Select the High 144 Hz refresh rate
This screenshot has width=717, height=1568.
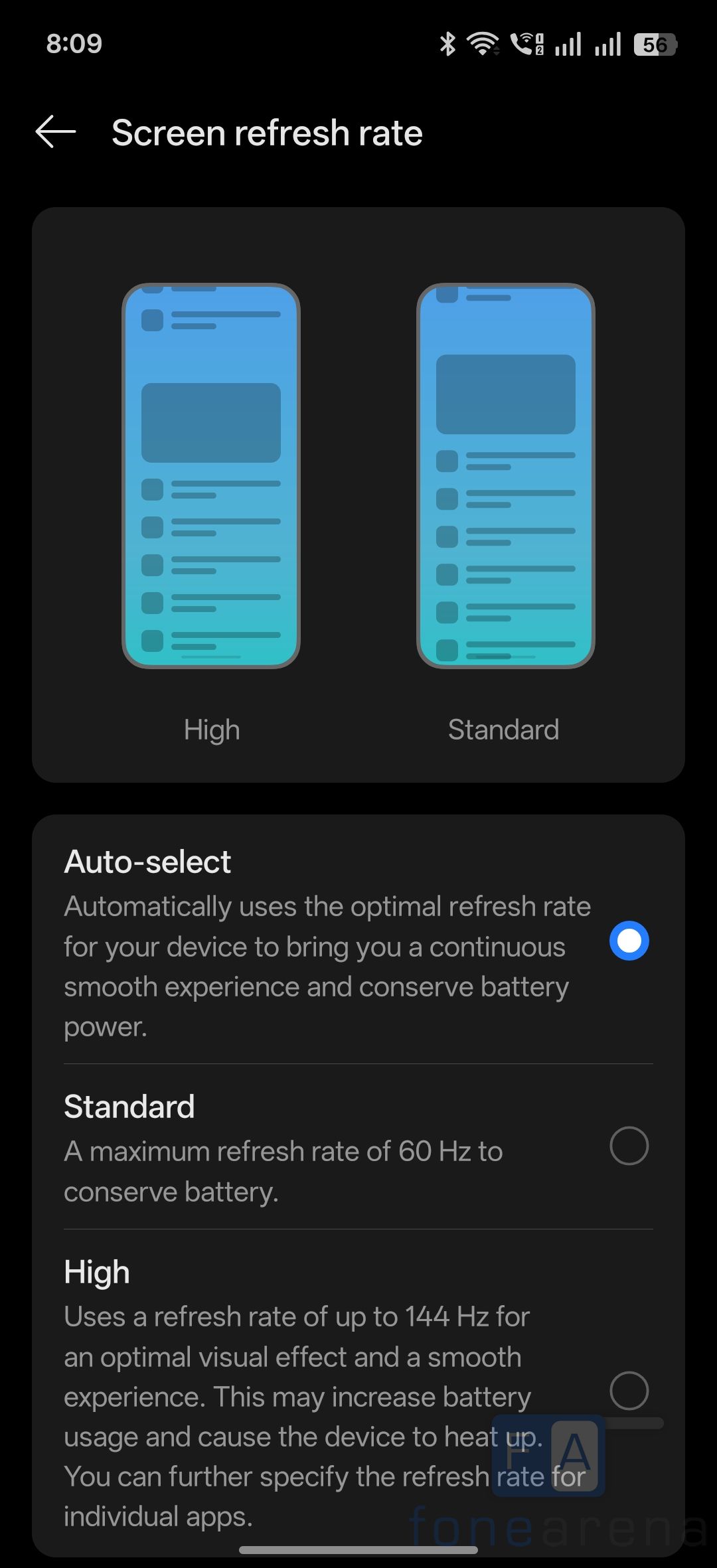629,1391
